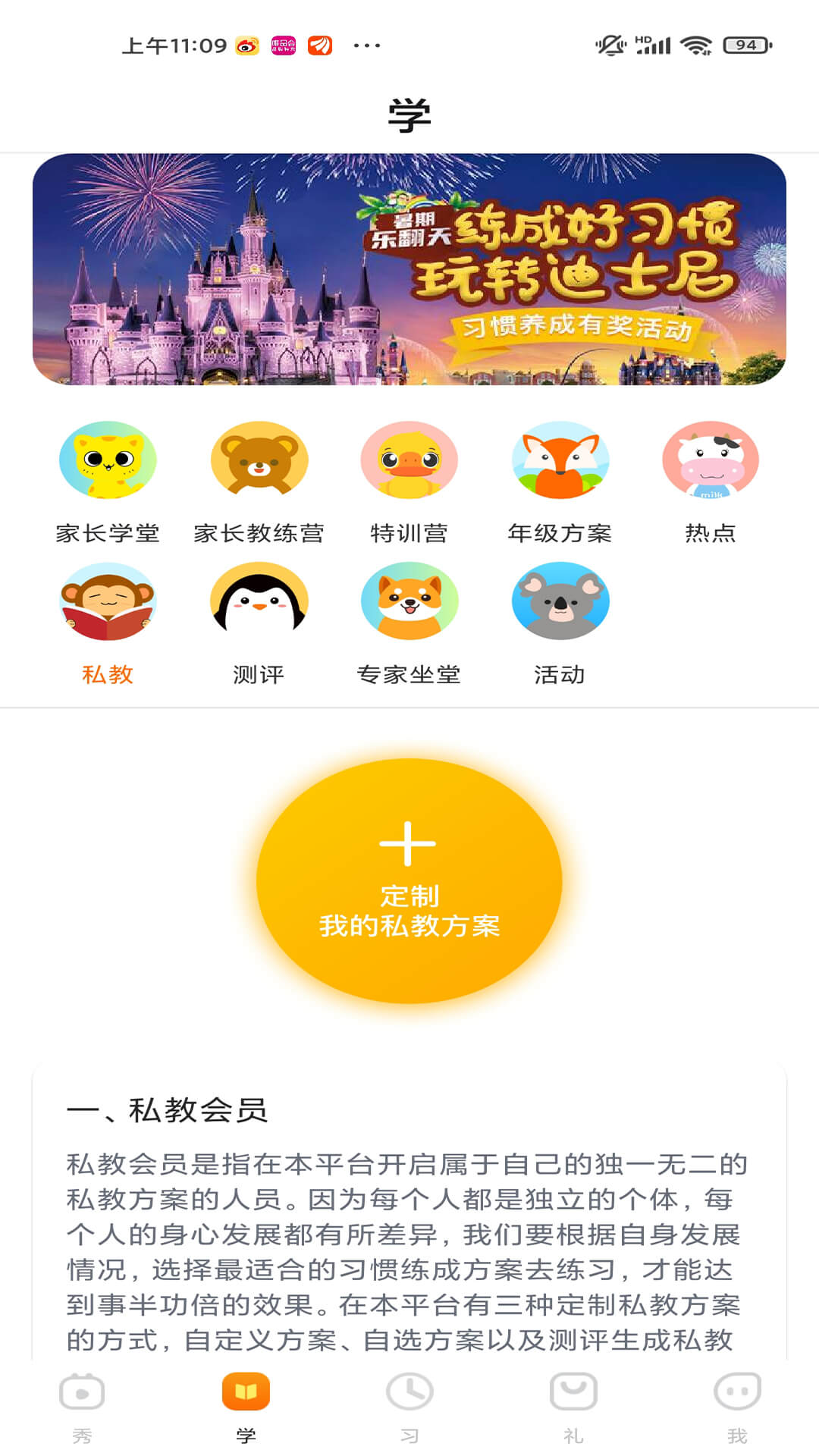Open the Wi-Fi status icon

pyautogui.click(x=696, y=44)
